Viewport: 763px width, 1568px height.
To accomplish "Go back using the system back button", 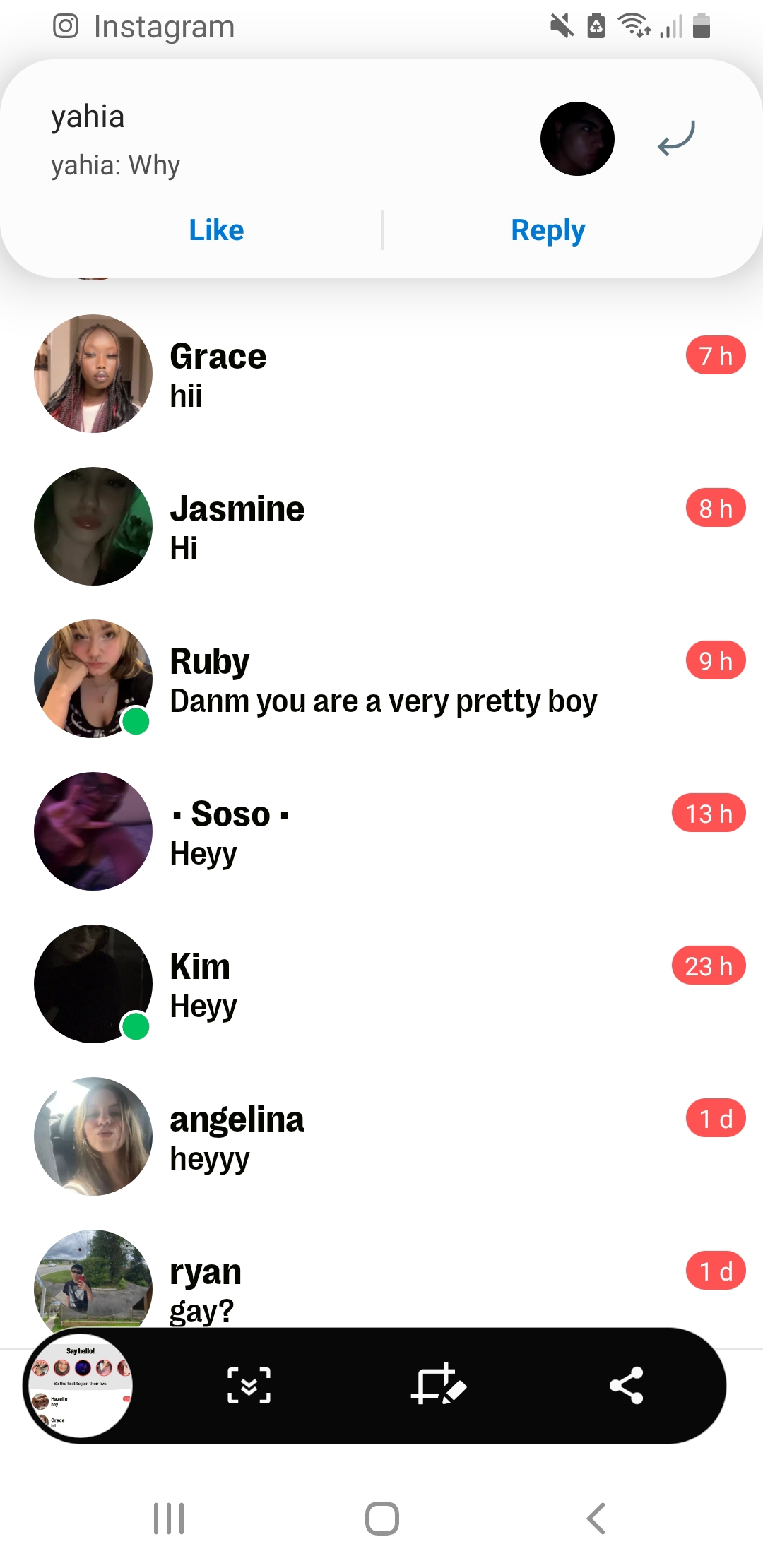I will coord(596,1519).
